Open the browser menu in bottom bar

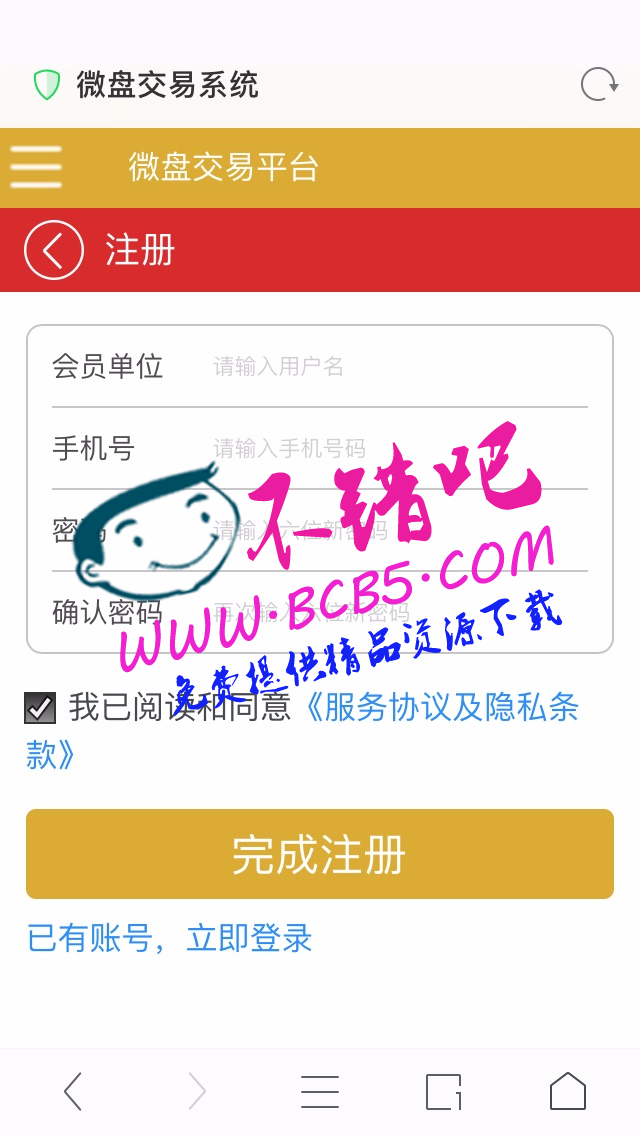coord(320,1091)
